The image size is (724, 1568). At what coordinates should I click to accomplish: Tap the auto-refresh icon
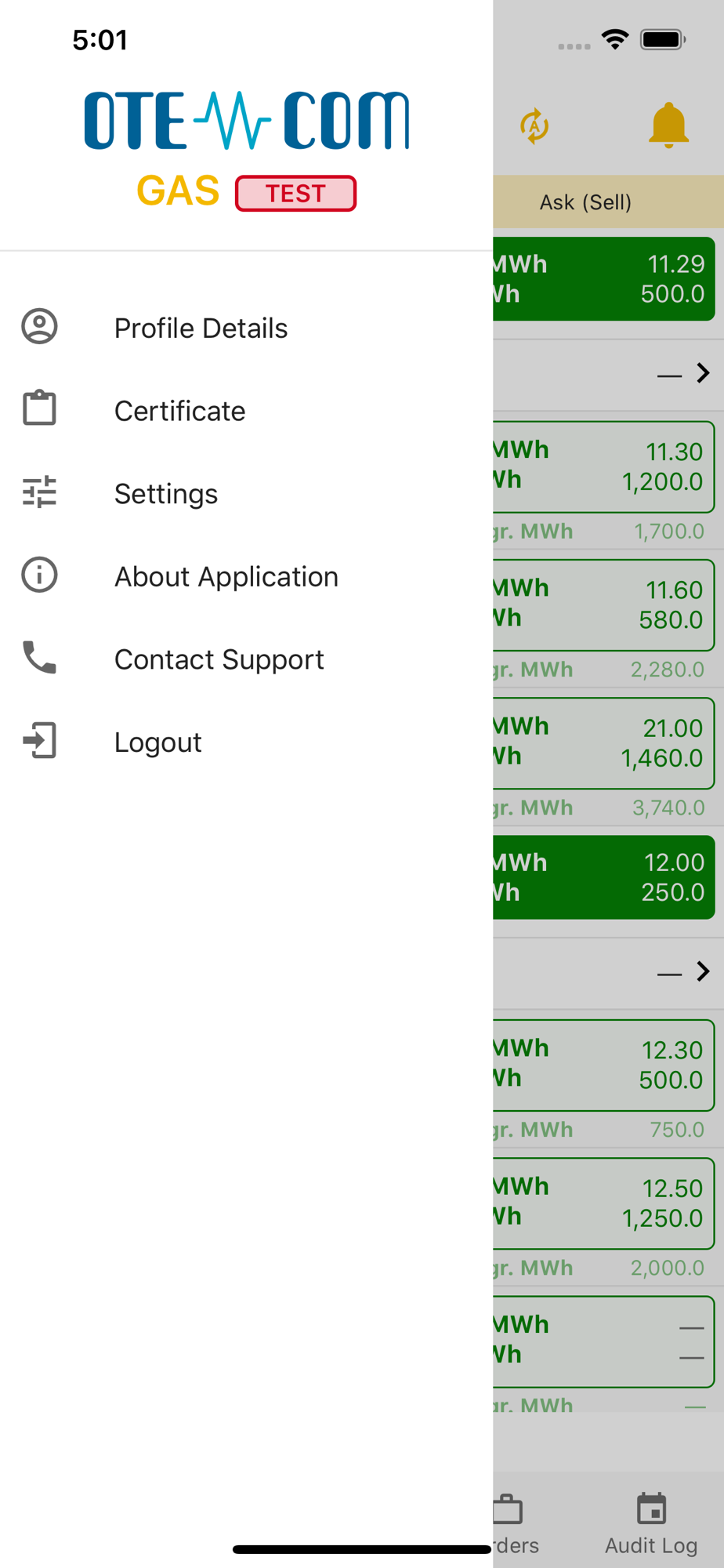pos(534,126)
